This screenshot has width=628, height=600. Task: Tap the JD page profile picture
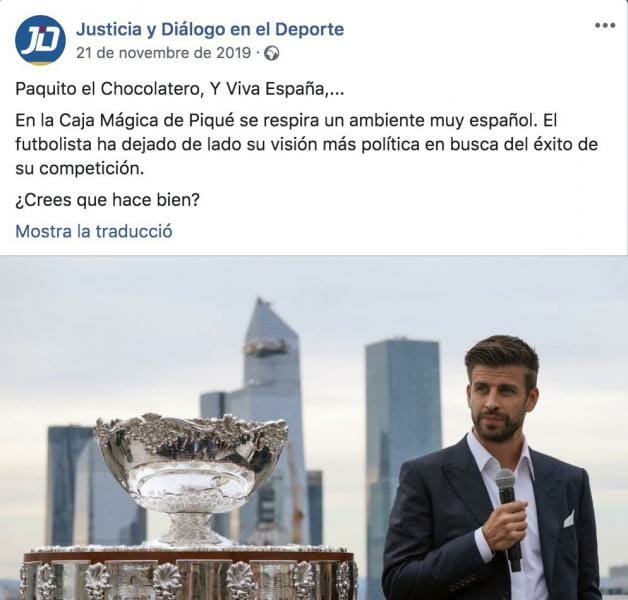[x=40, y=40]
